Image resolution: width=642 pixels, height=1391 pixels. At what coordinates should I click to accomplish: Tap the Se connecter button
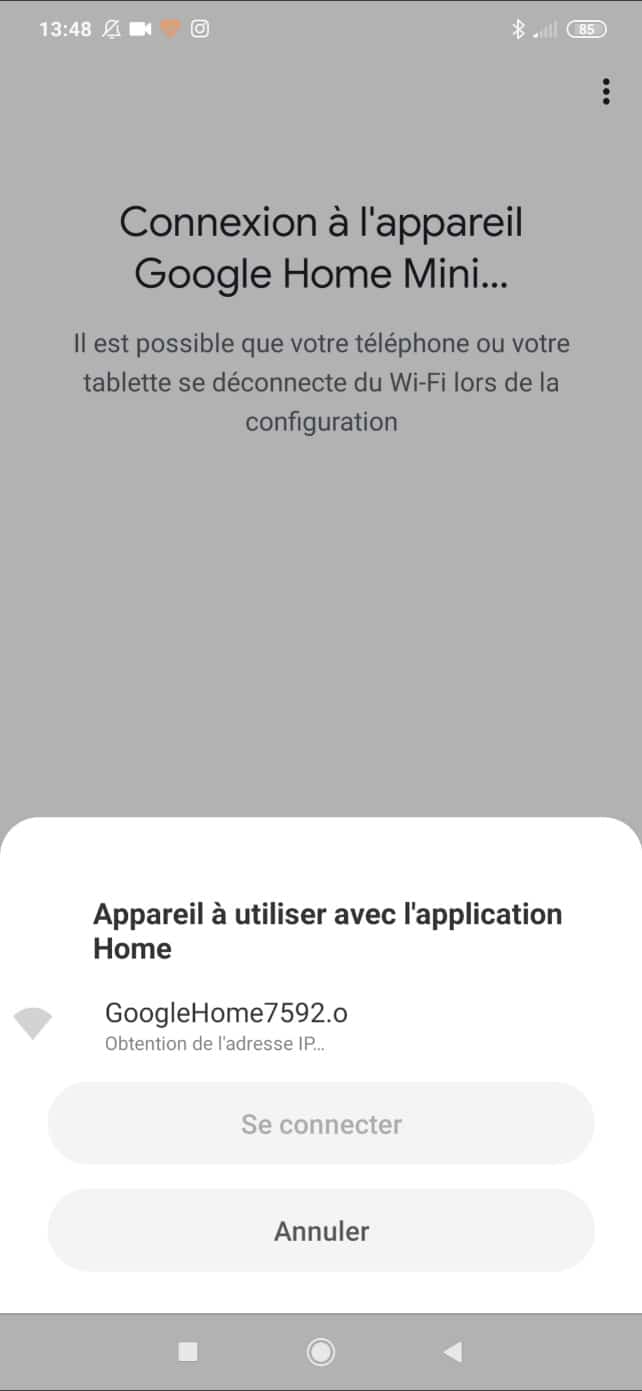click(x=321, y=1124)
